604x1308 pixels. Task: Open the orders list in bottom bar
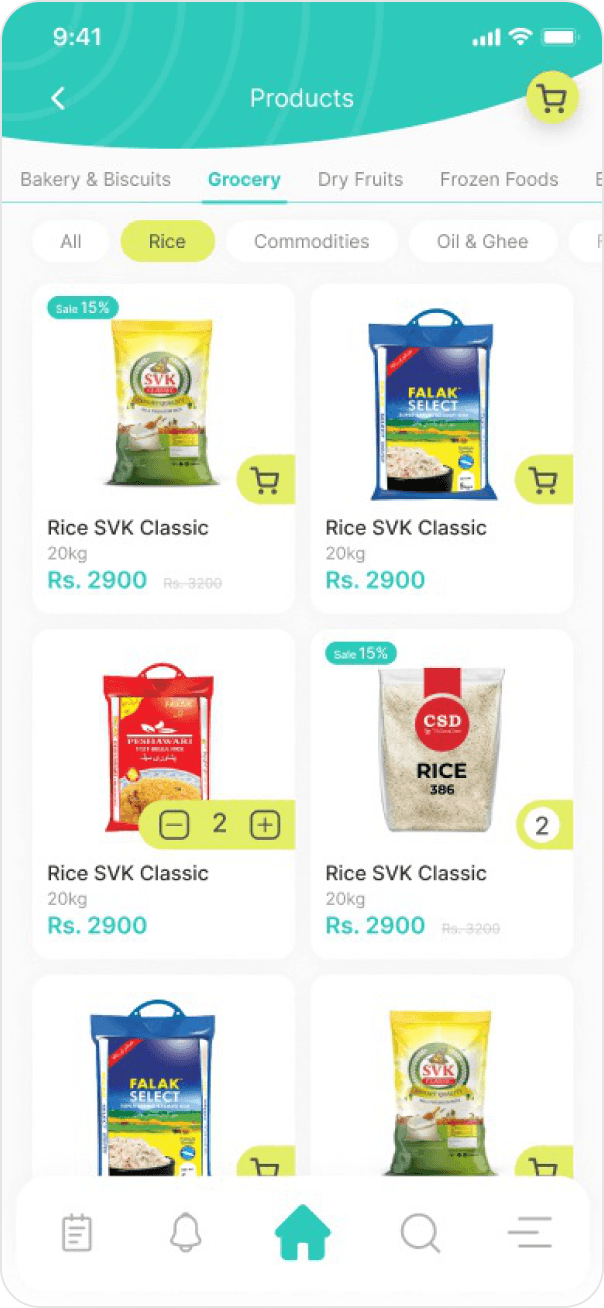click(x=77, y=1233)
